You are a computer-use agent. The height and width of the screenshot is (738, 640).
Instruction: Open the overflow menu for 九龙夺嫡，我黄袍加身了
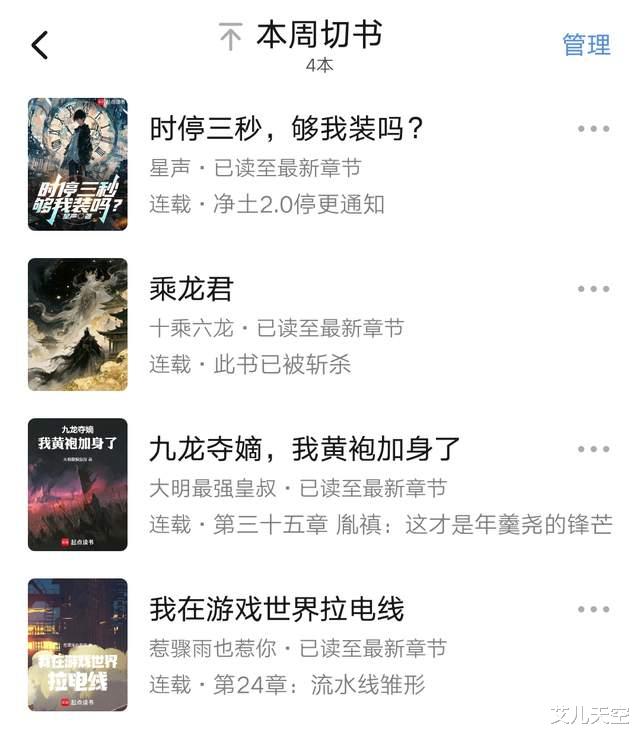(593, 449)
